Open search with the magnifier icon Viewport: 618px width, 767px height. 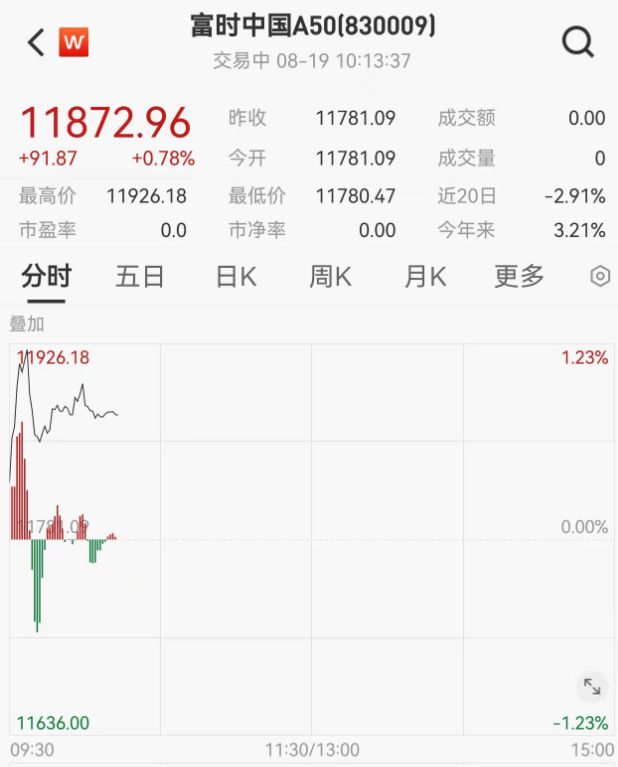click(578, 42)
